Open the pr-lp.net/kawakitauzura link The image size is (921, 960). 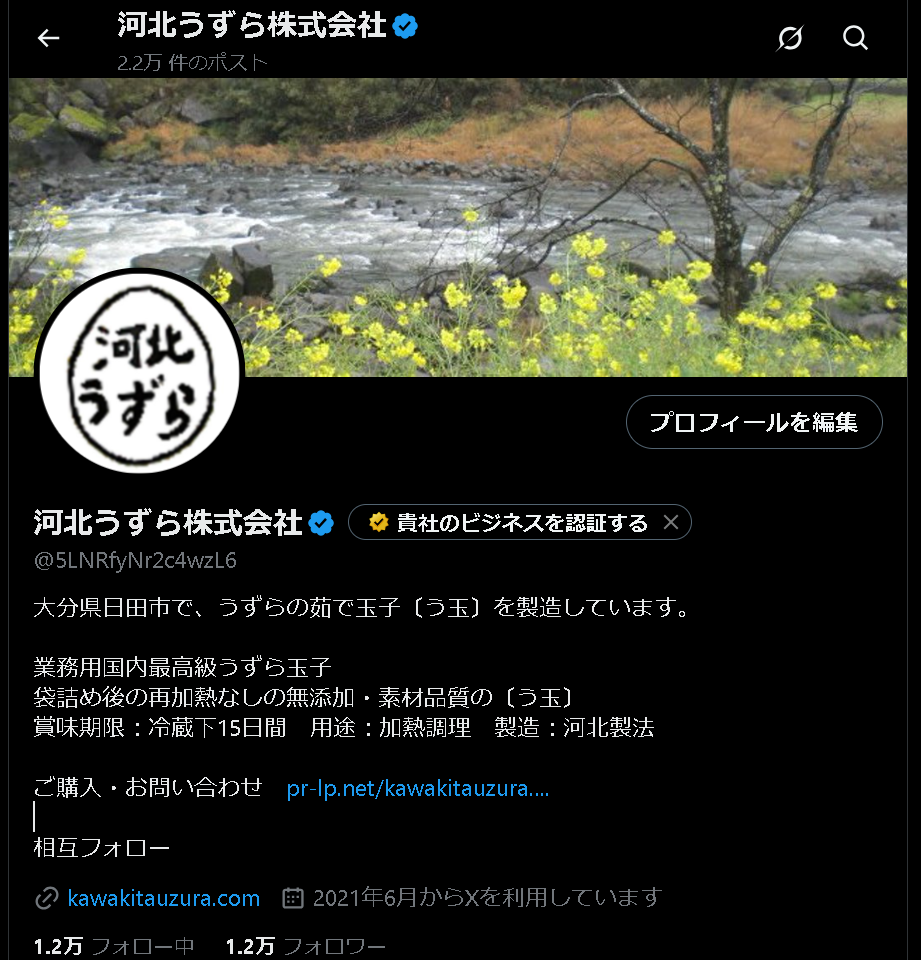(x=417, y=788)
